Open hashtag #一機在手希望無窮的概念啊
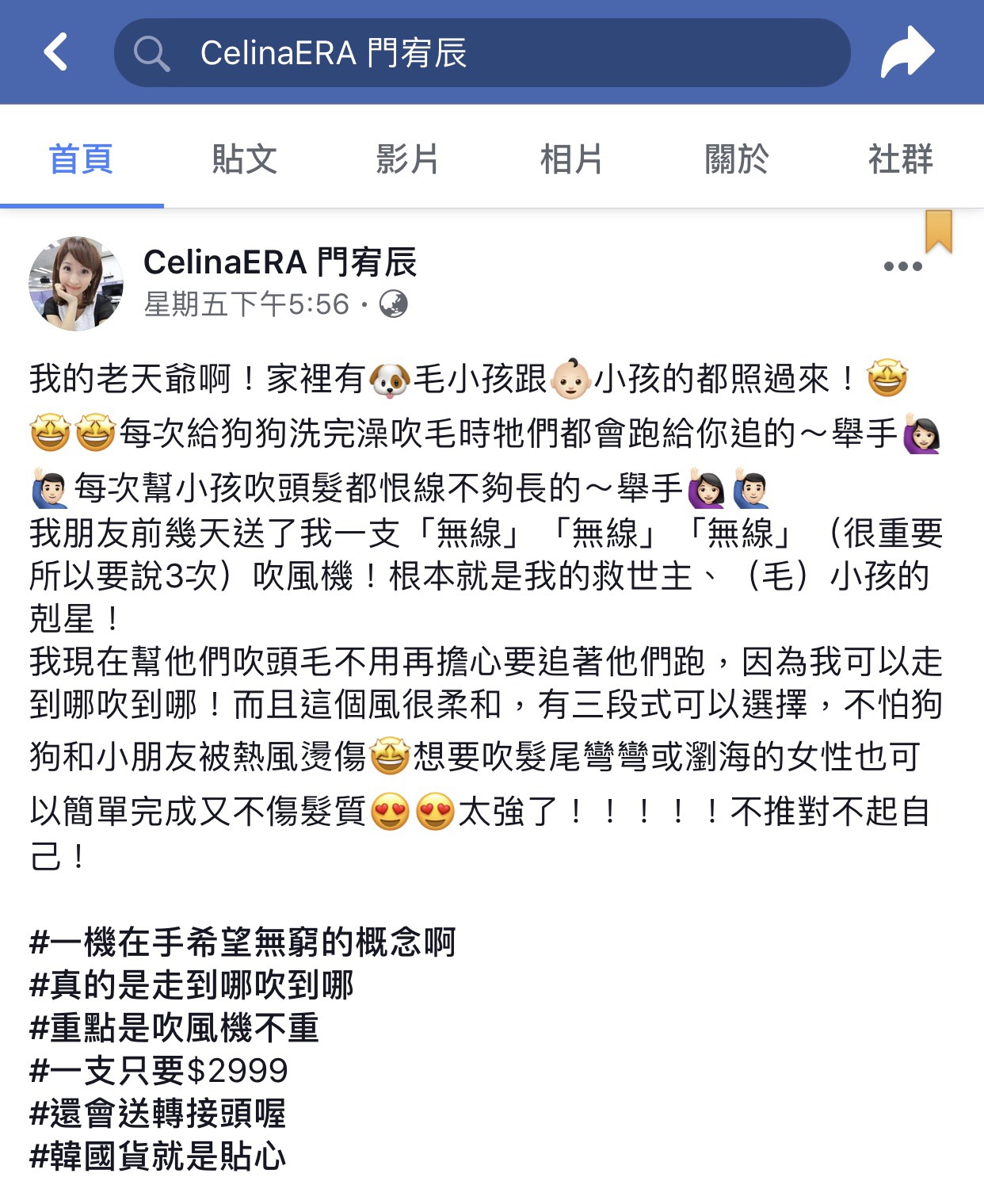 pyautogui.click(x=242, y=942)
